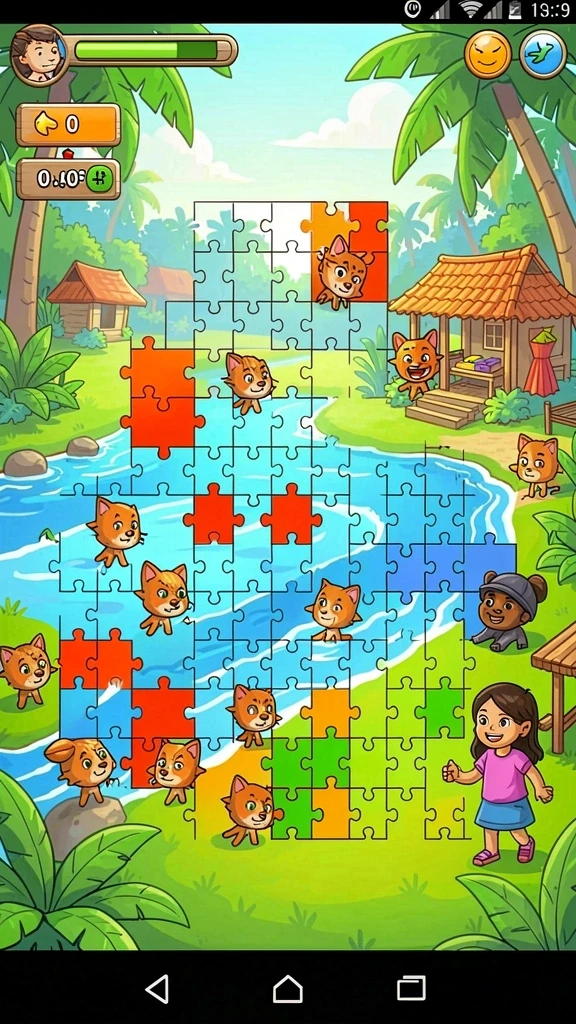Tap the blue round button with the green symbol
This screenshot has width=576, height=1024.
tap(543, 54)
